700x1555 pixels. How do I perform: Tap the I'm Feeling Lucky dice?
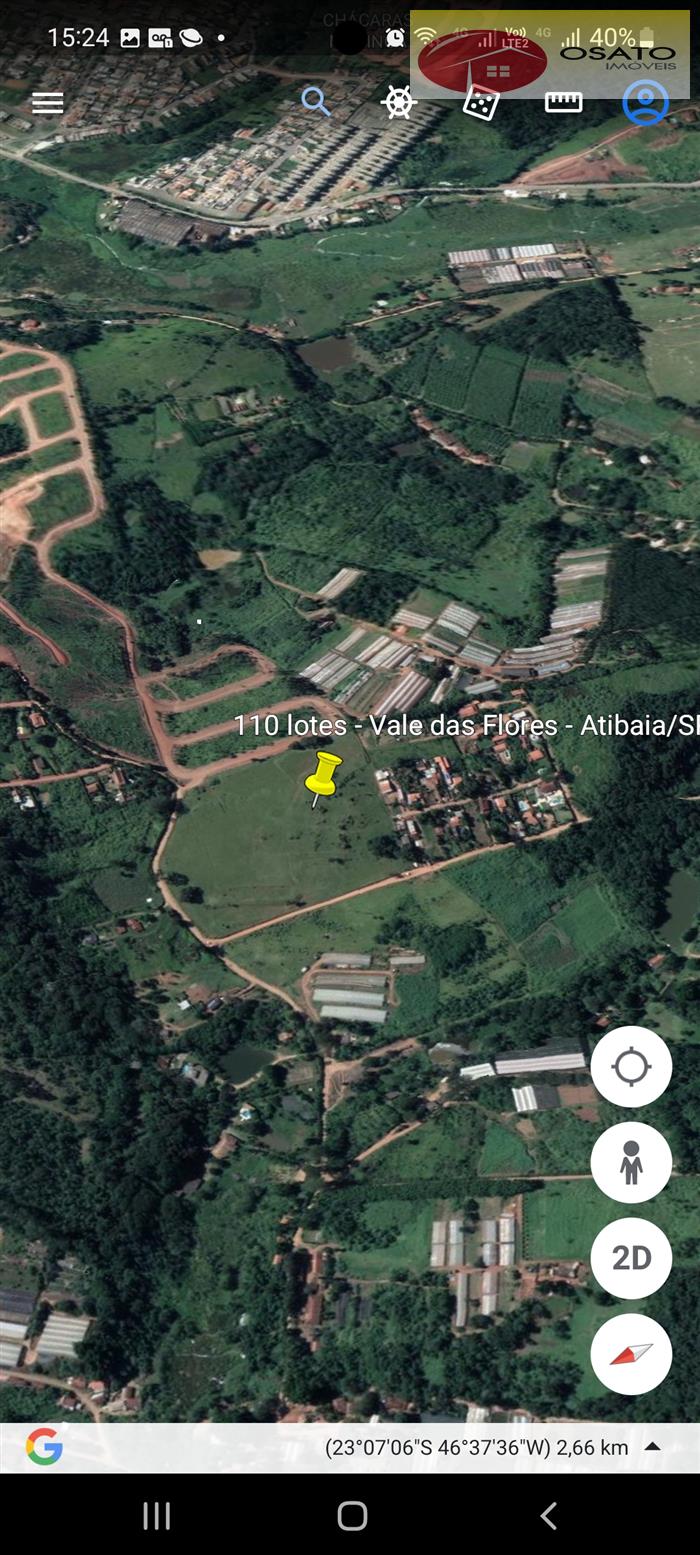point(480,103)
